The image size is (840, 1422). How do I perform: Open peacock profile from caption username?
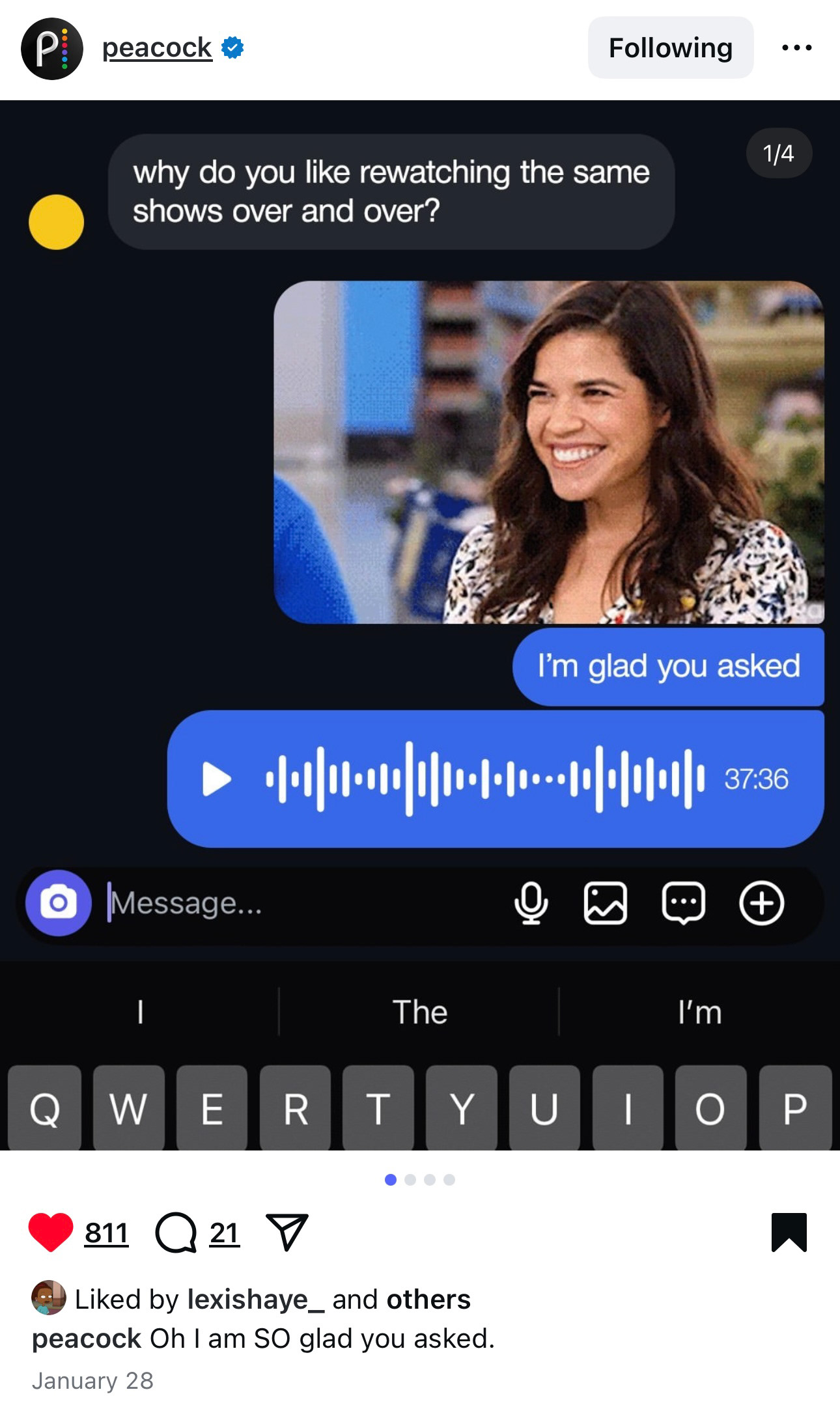(x=87, y=1339)
